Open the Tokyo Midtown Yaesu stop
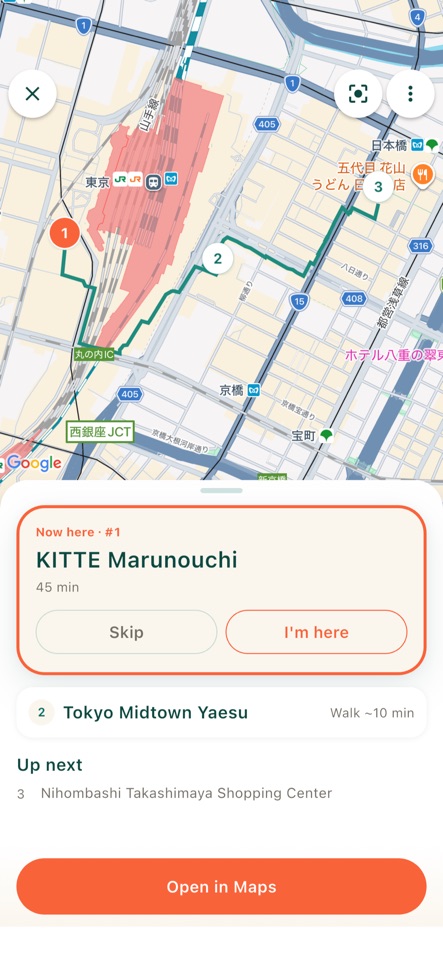 (222, 713)
